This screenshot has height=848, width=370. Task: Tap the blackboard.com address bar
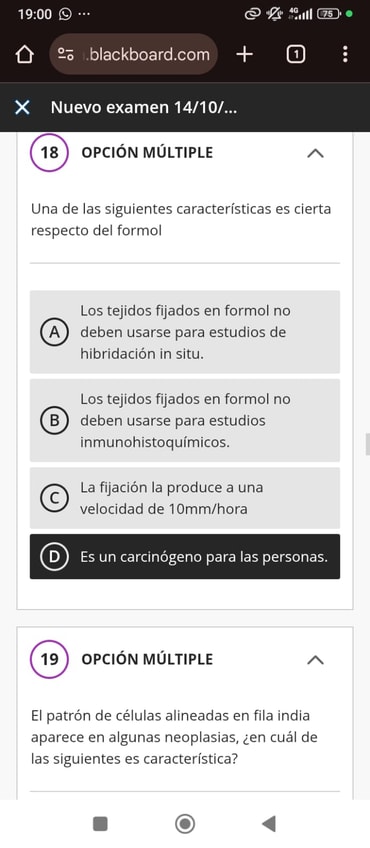tap(133, 54)
